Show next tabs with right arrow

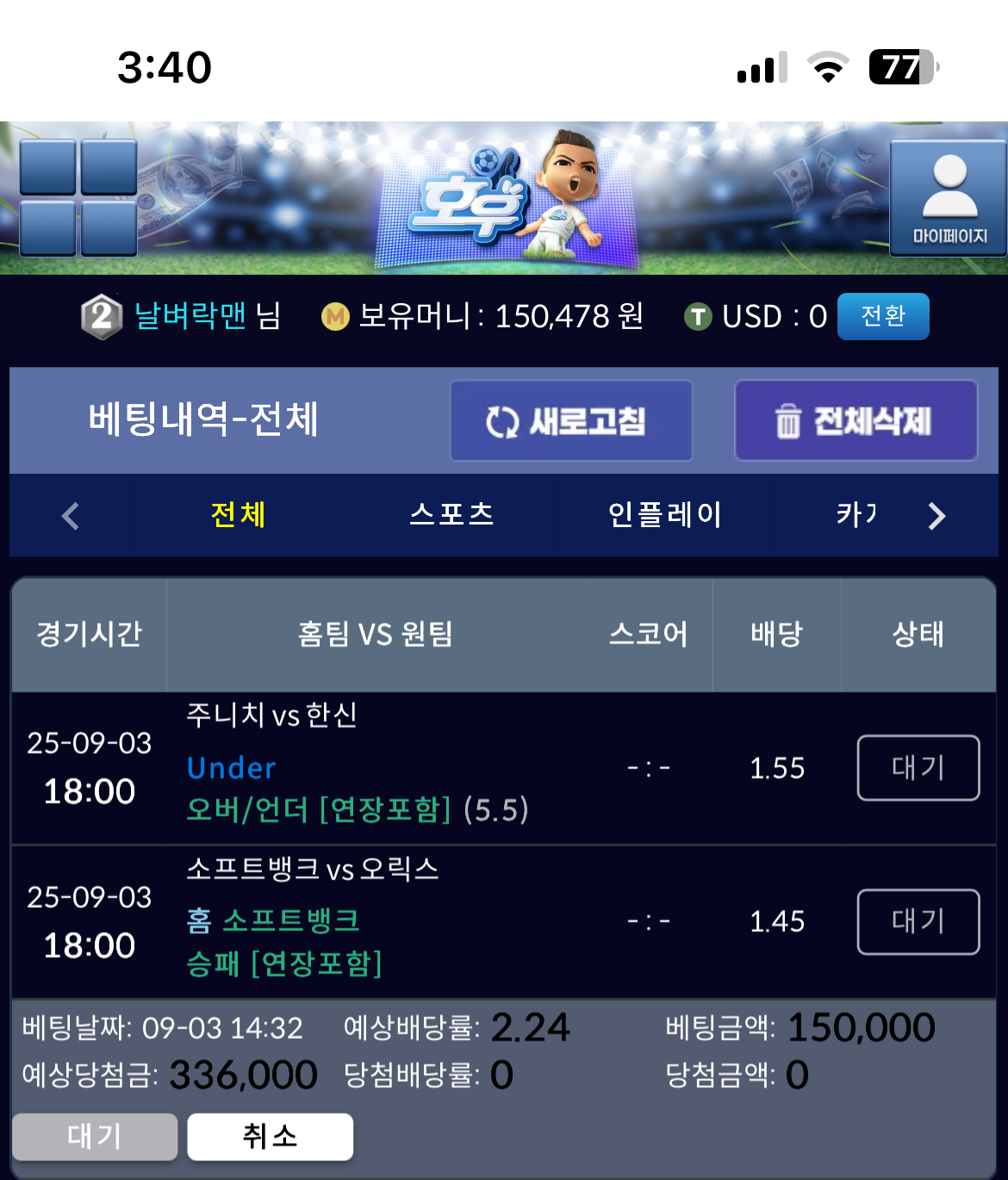point(936,516)
